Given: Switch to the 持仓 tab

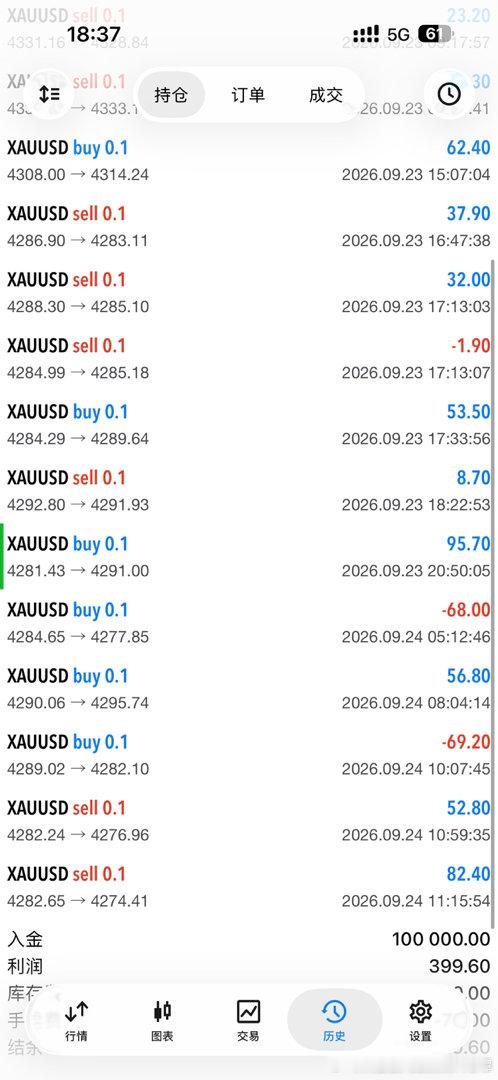Looking at the screenshot, I should click(x=171, y=94).
